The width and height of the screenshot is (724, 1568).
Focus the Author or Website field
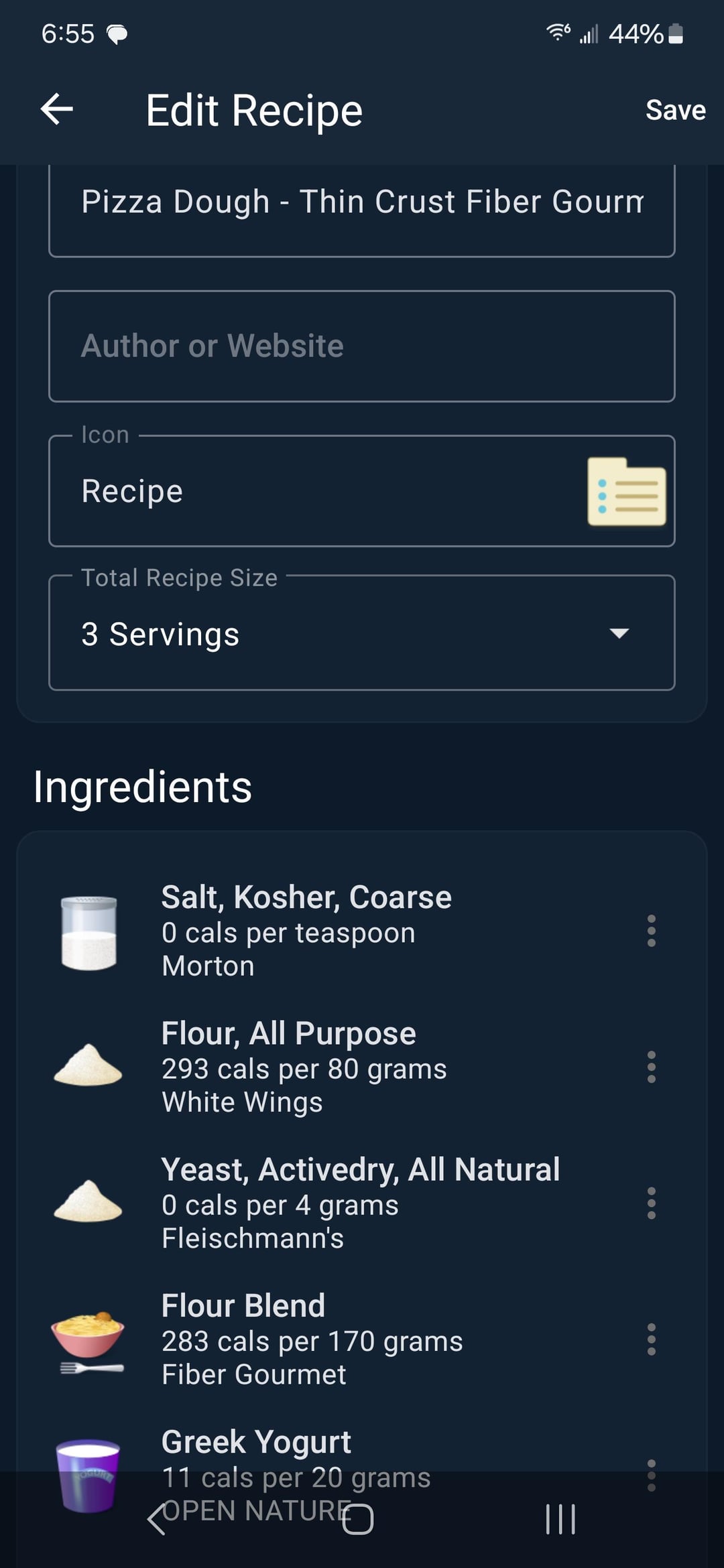[x=361, y=346]
